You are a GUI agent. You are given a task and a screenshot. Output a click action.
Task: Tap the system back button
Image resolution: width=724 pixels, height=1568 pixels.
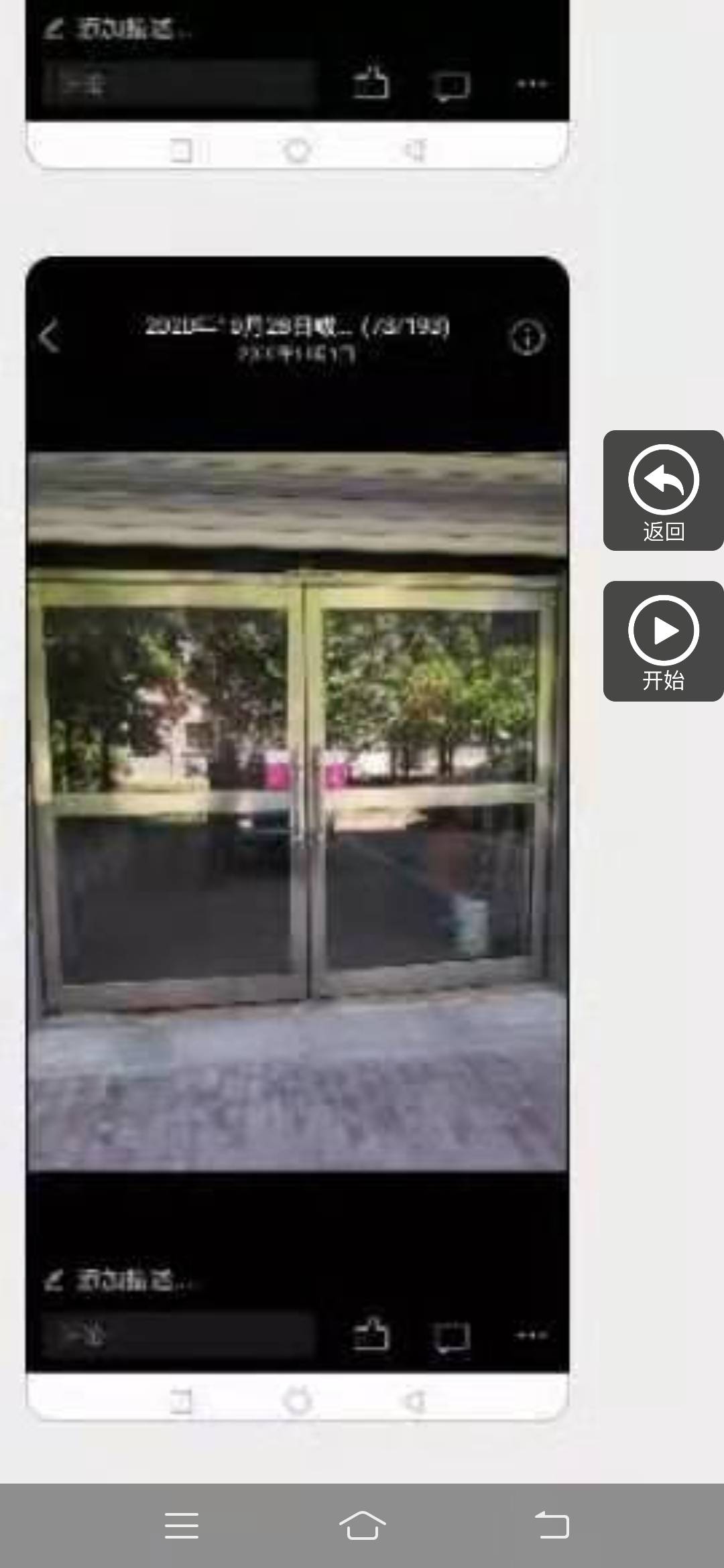point(552,1526)
